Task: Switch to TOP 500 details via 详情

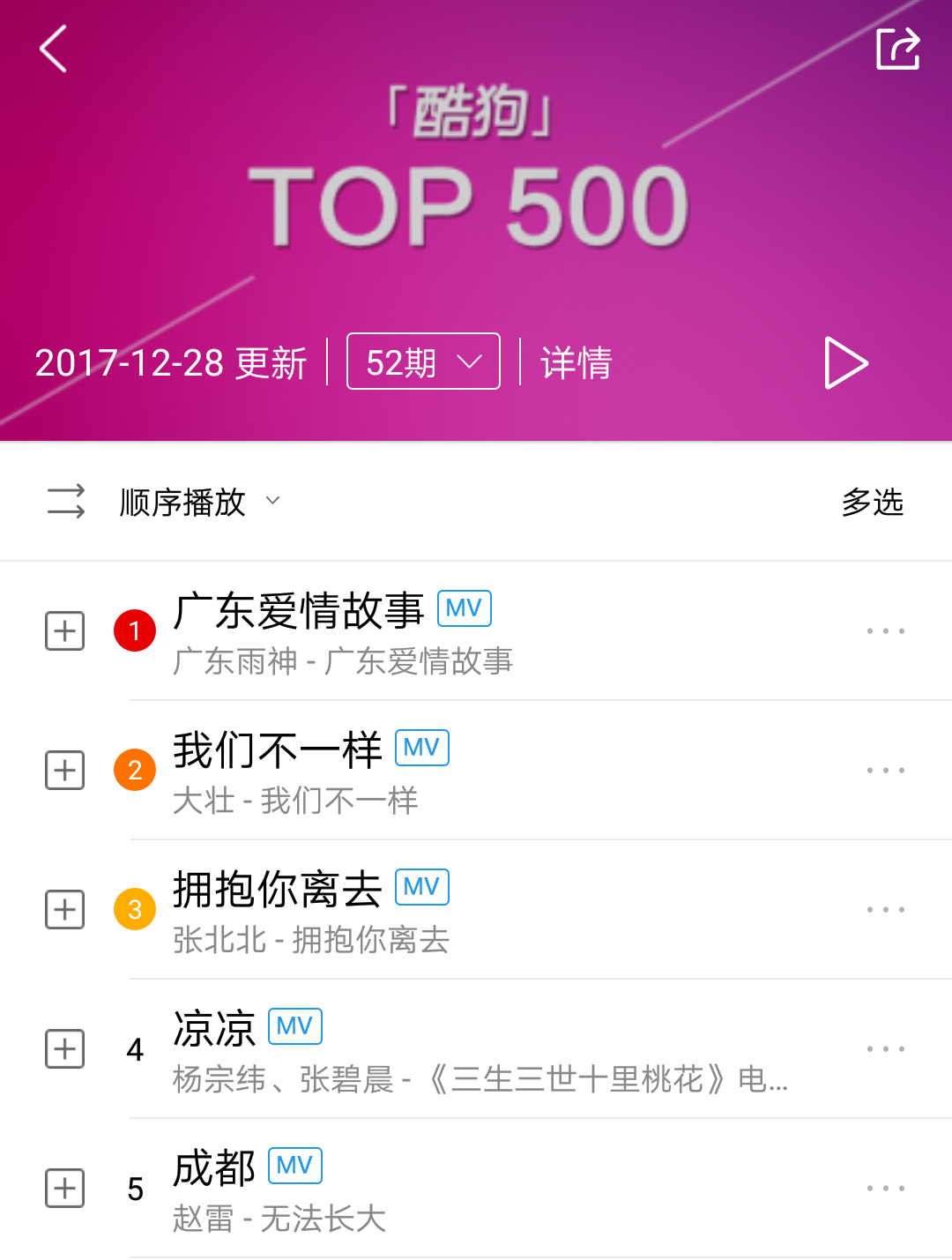Action: click(x=575, y=362)
